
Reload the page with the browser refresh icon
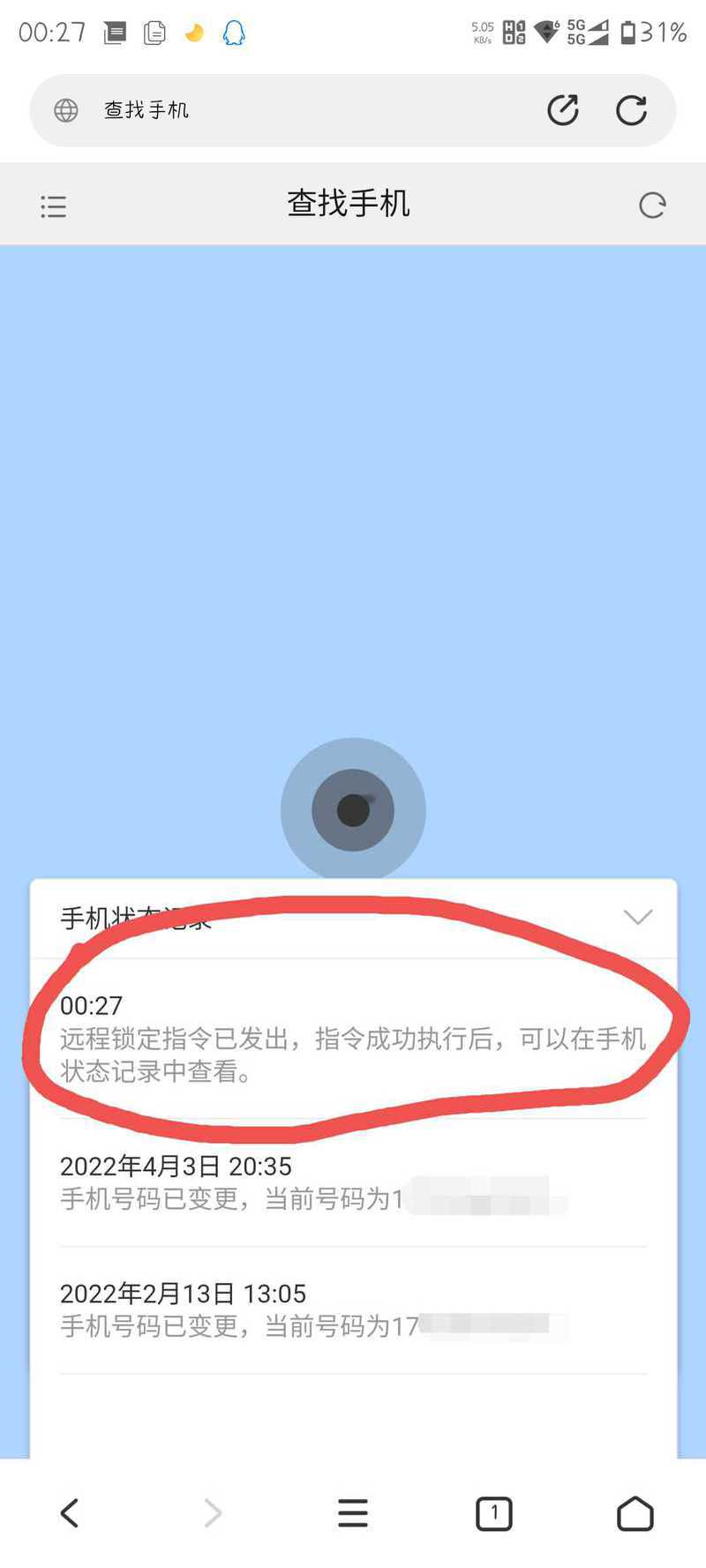click(631, 110)
